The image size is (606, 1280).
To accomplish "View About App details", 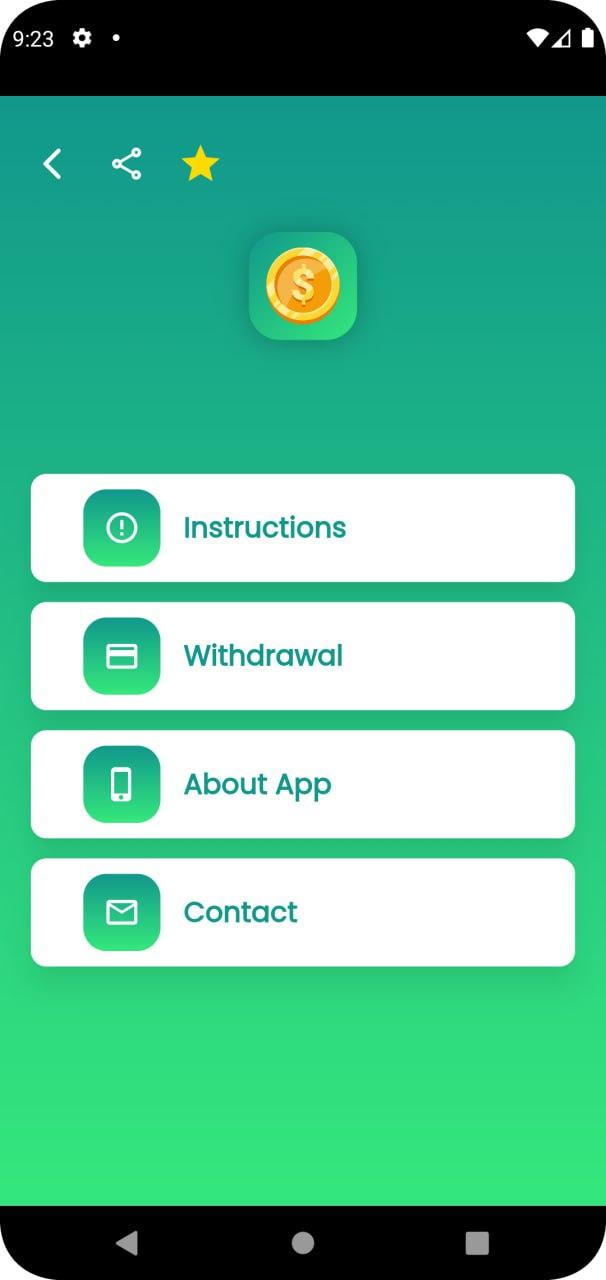I will coord(303,784).
